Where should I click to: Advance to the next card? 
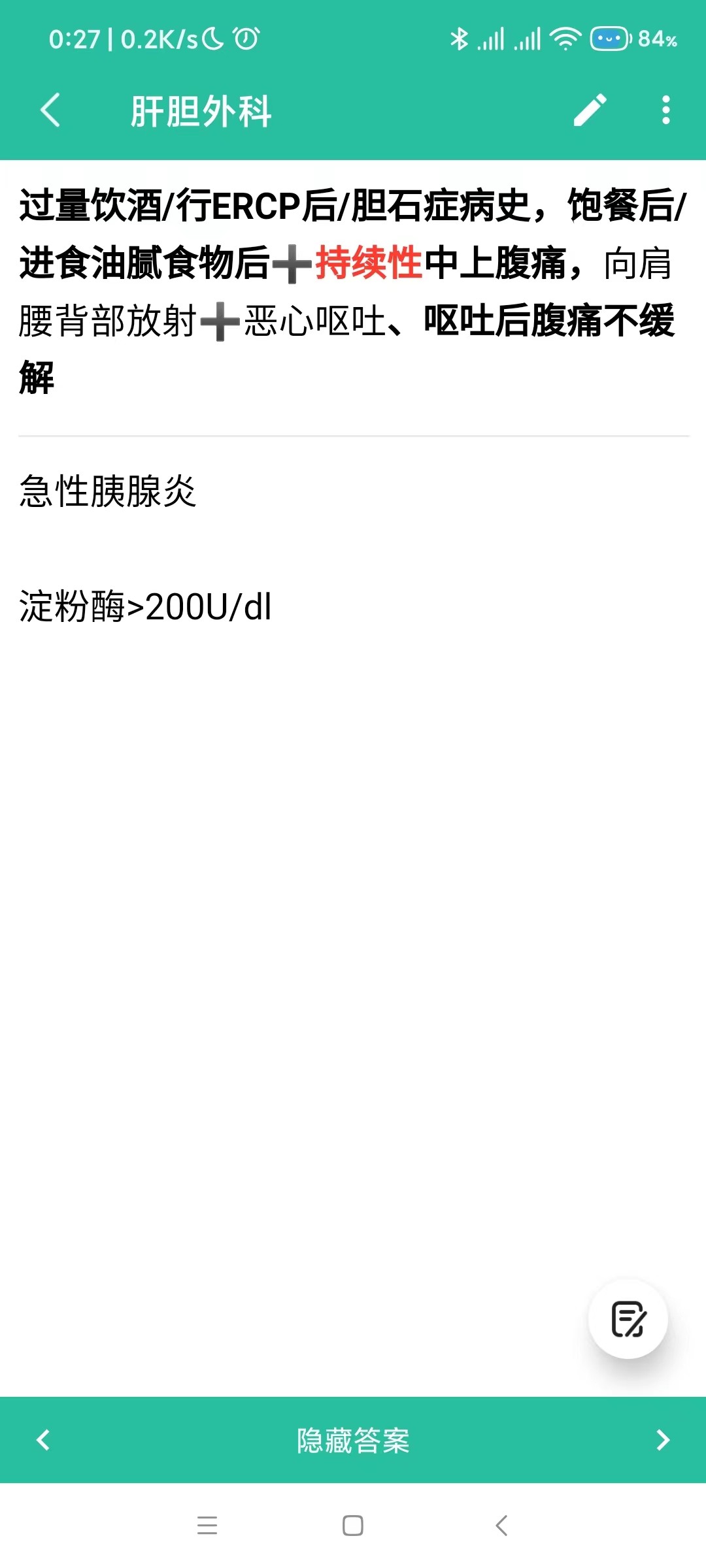click(x=663, y=1440)
